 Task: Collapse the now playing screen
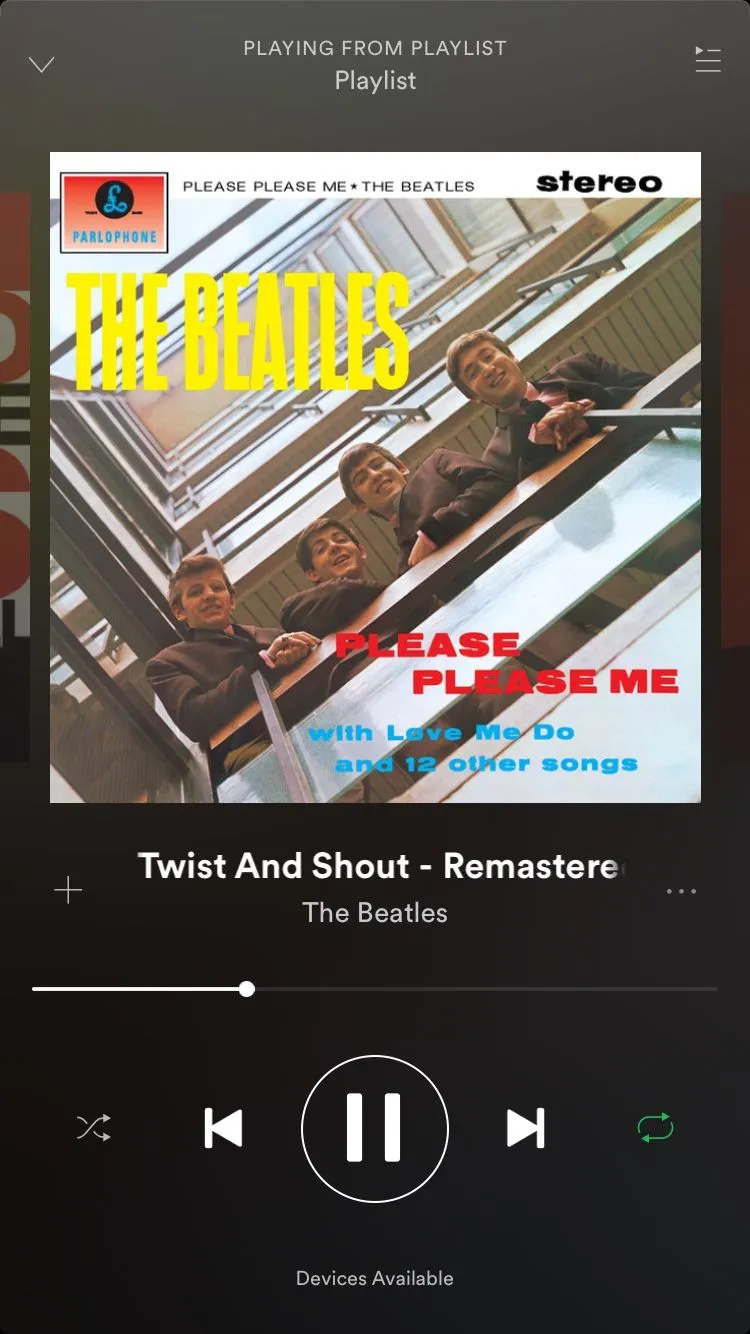[x=41, y=66]
